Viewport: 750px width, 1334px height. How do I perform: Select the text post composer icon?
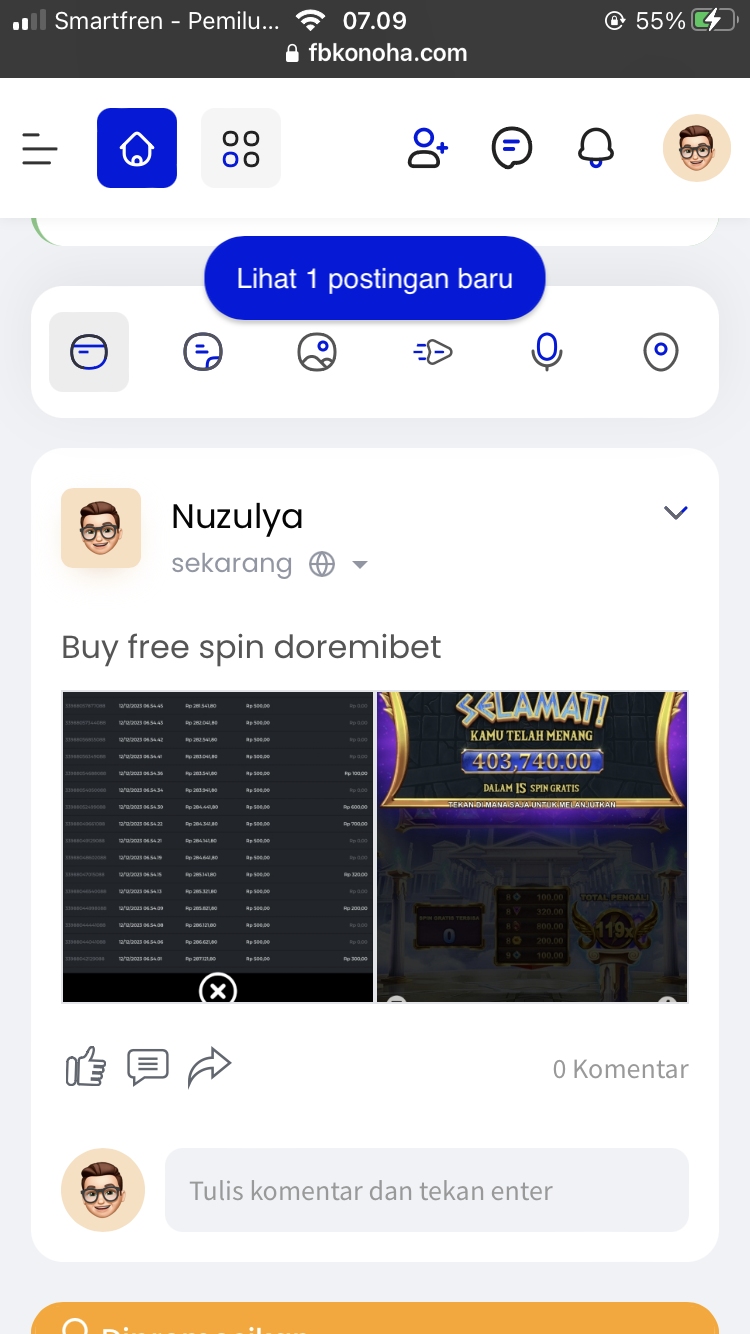(89, 352)
